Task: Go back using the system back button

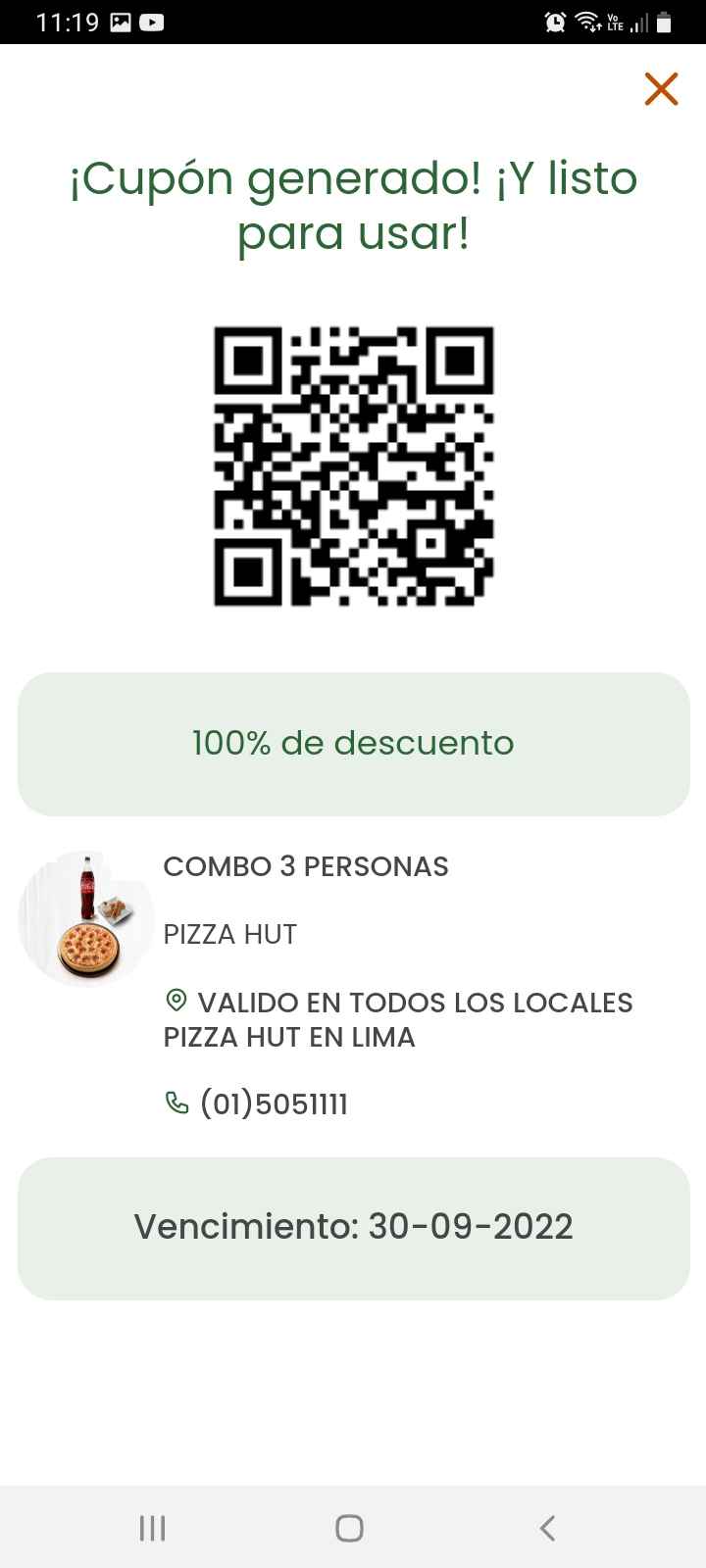Action: click(x=547, y=1527)
